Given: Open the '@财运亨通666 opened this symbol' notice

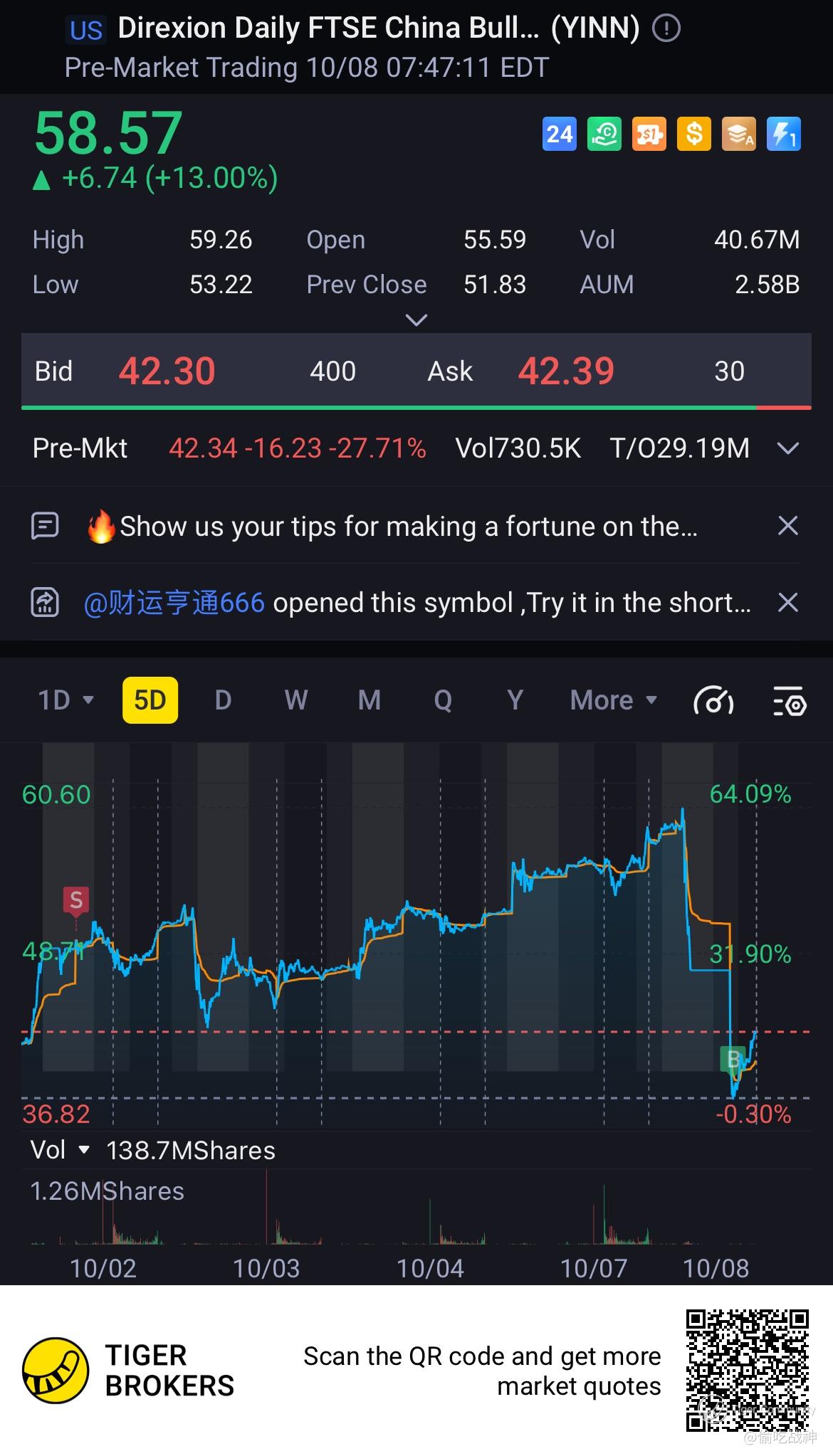Looking at the screenshot, I should click(x=416, y=603).
